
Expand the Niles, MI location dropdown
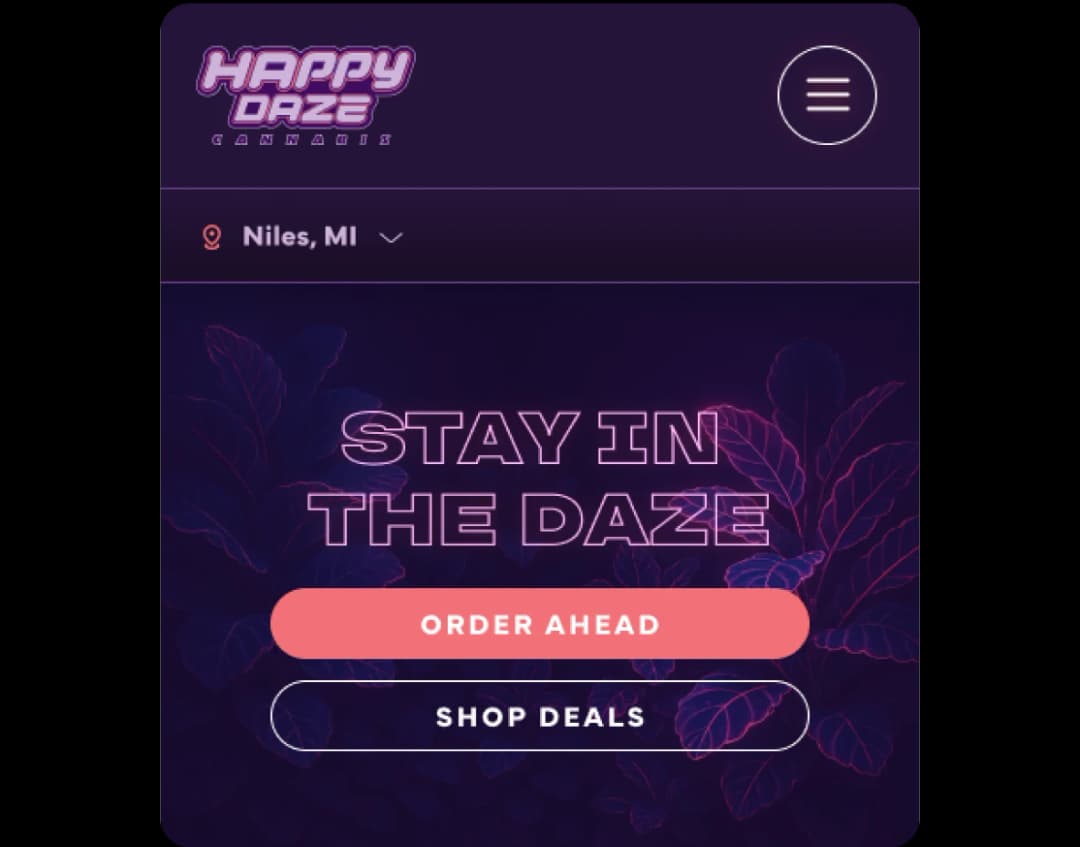point(391,238)
